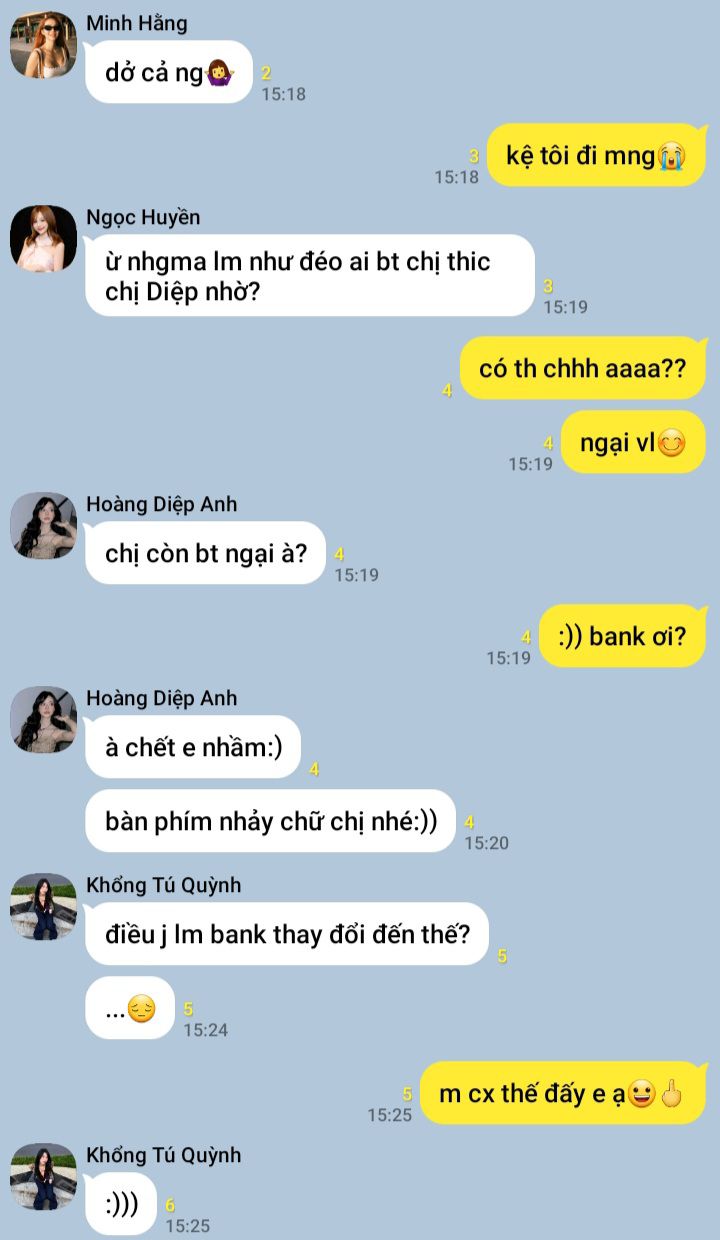
Task: View Khổng Tú Quỳnh's avatar beside 'điều j lm bank'
Action: click(x=43, y=907)
